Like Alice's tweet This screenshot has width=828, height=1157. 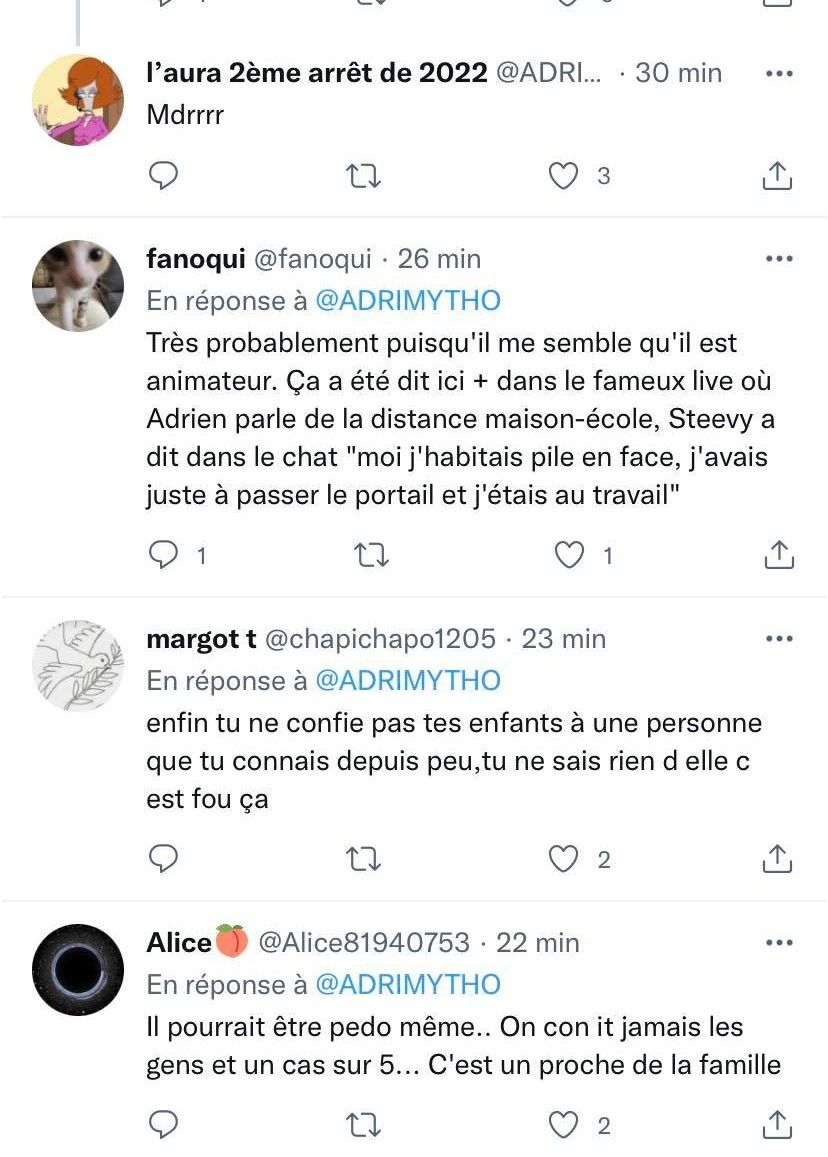coord(565,1125)
